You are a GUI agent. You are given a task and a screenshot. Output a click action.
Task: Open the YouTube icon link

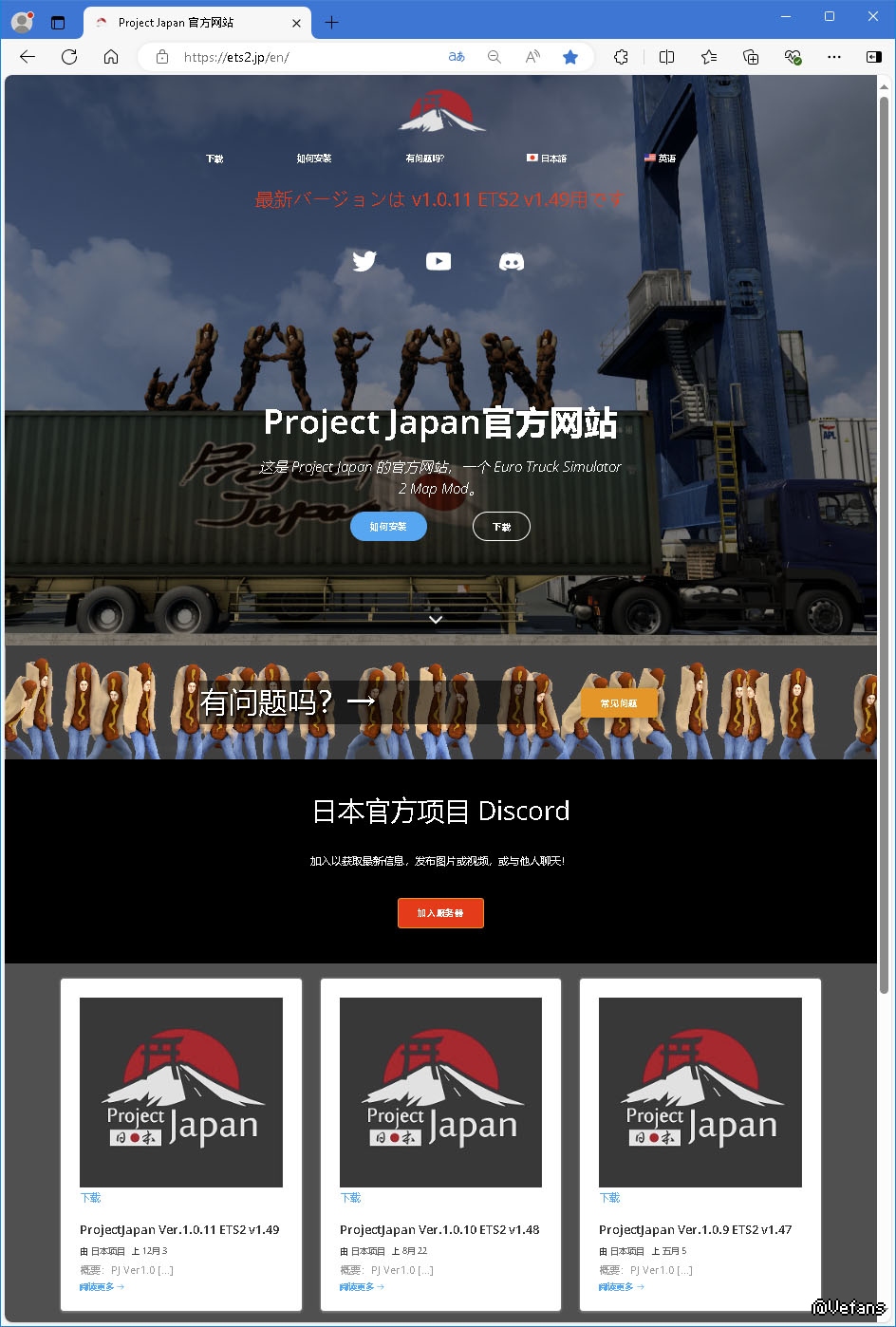[x=439, y=261]
